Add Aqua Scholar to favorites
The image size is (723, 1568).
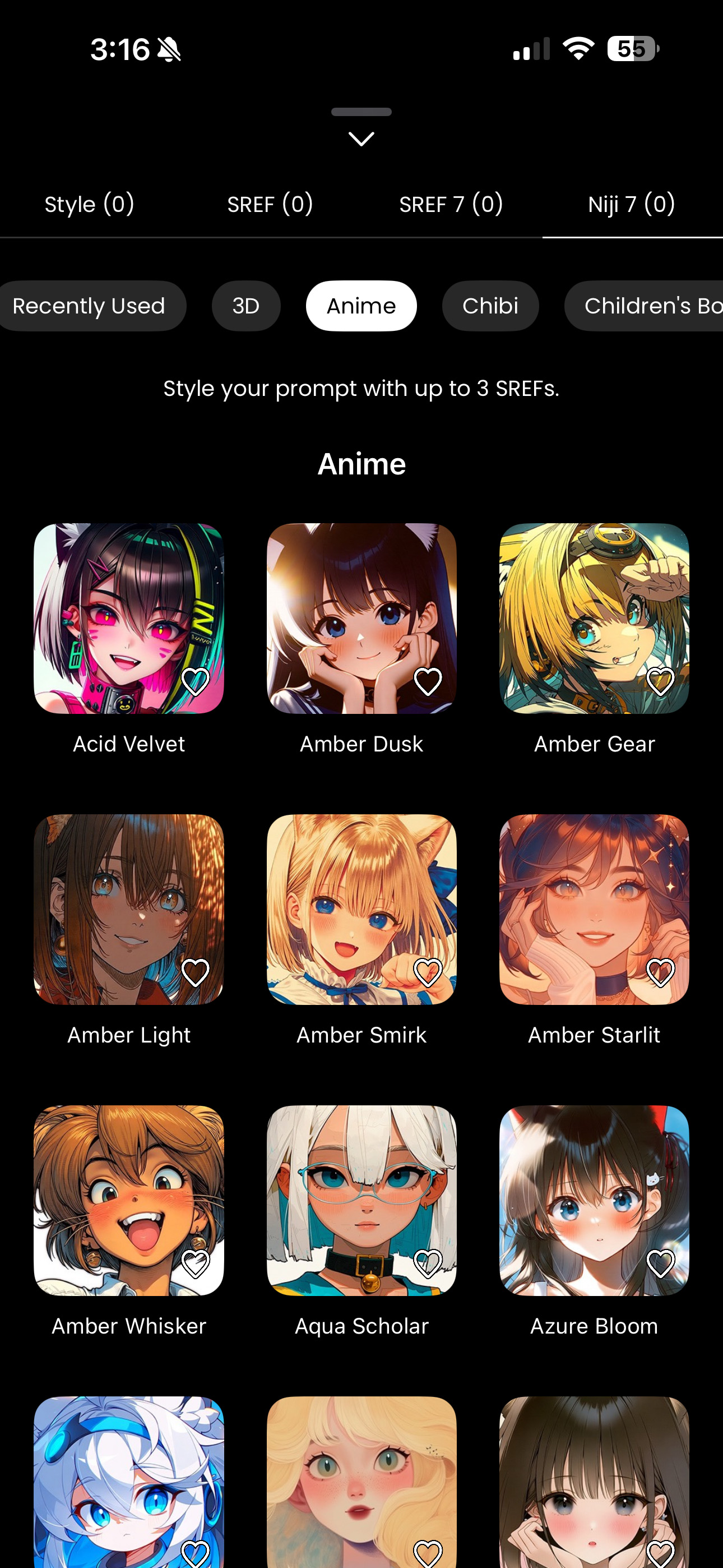click(428, 1263)
